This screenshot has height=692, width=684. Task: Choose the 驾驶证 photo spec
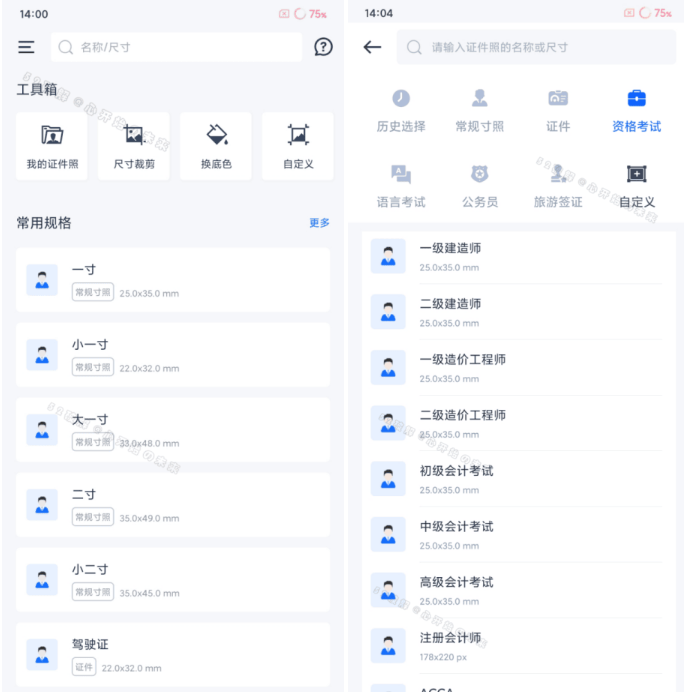pyautogui.click(x=173, y=655)
